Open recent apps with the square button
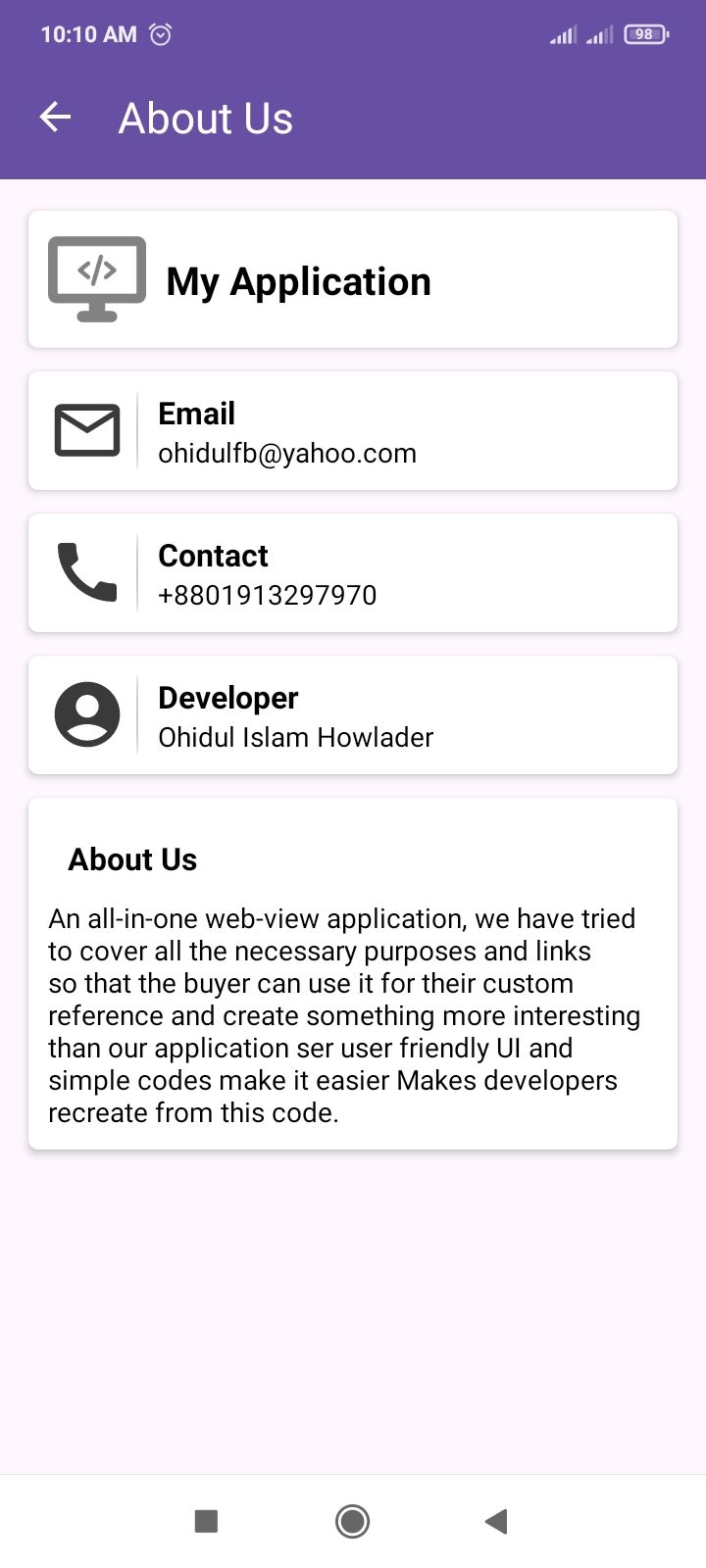 206,1521
